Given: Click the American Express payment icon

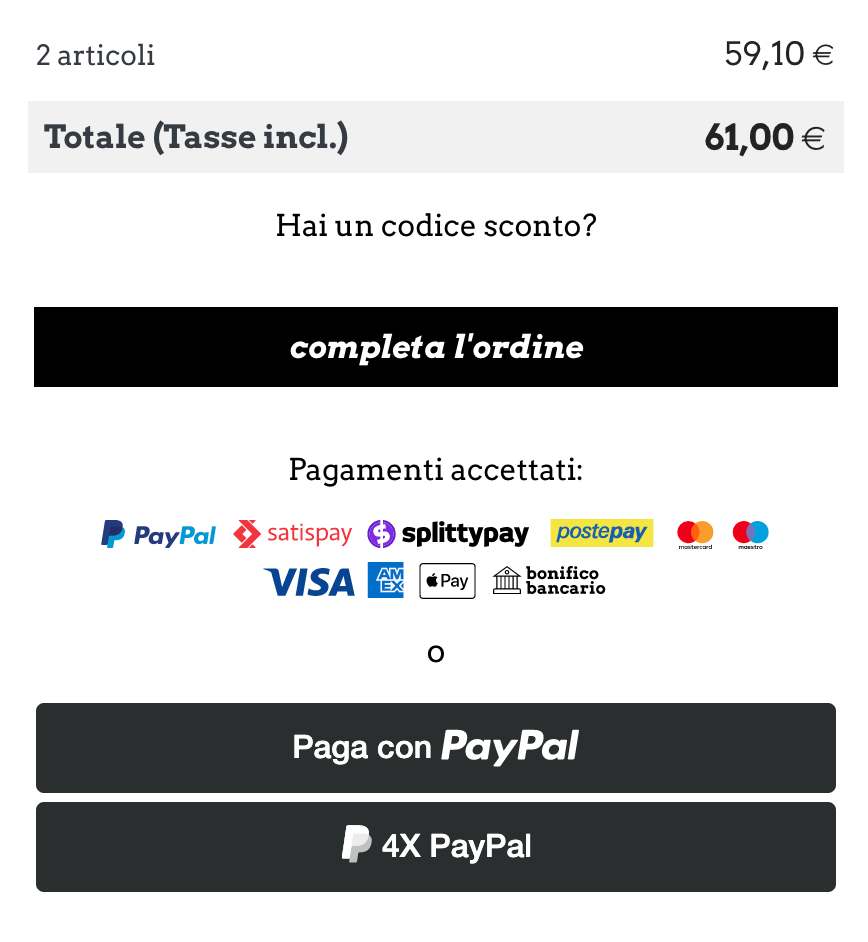Looking at the screenshot, I should (384, 581).
